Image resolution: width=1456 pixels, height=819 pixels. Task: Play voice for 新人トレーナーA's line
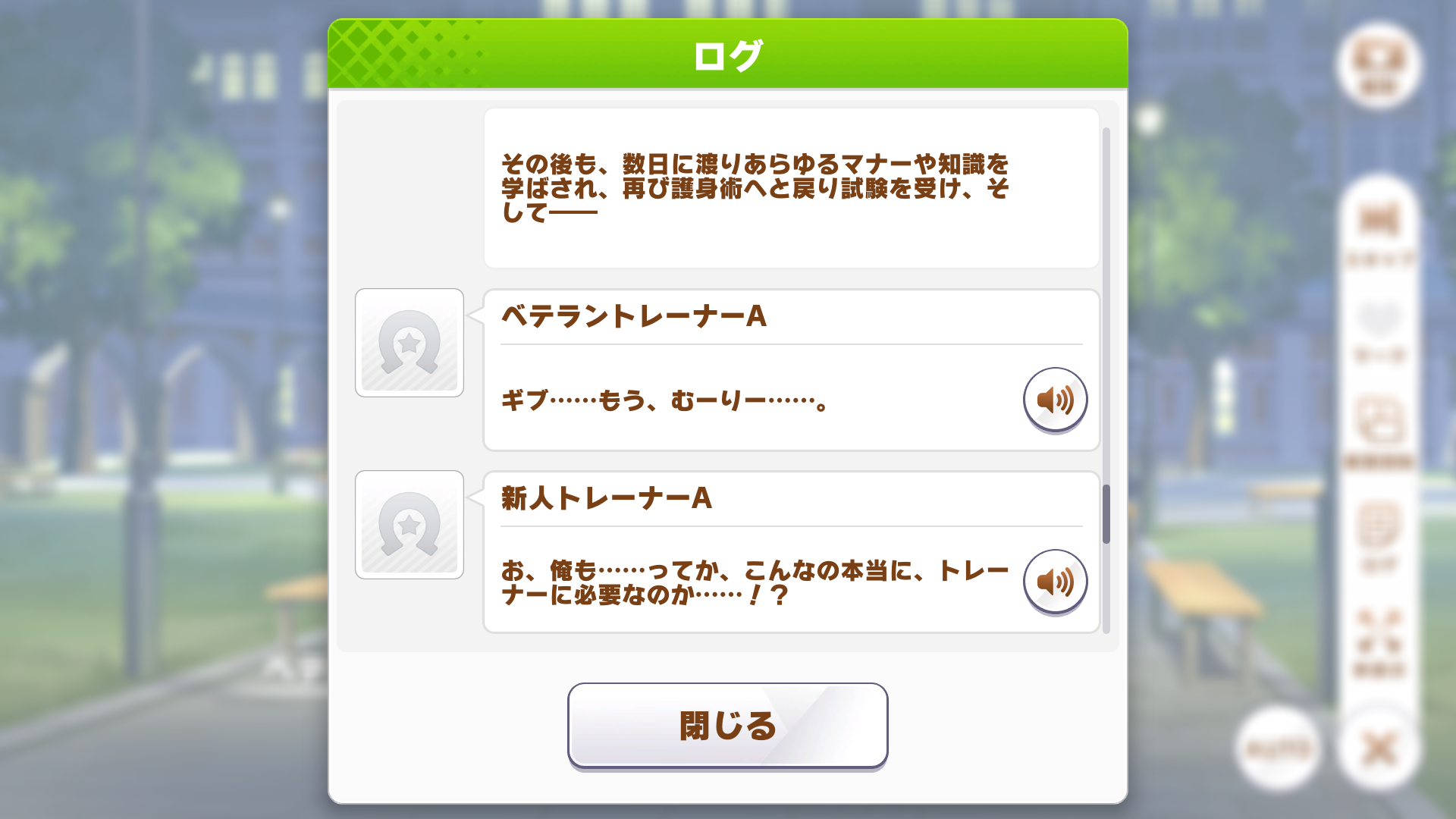[x=1055, y=582]
